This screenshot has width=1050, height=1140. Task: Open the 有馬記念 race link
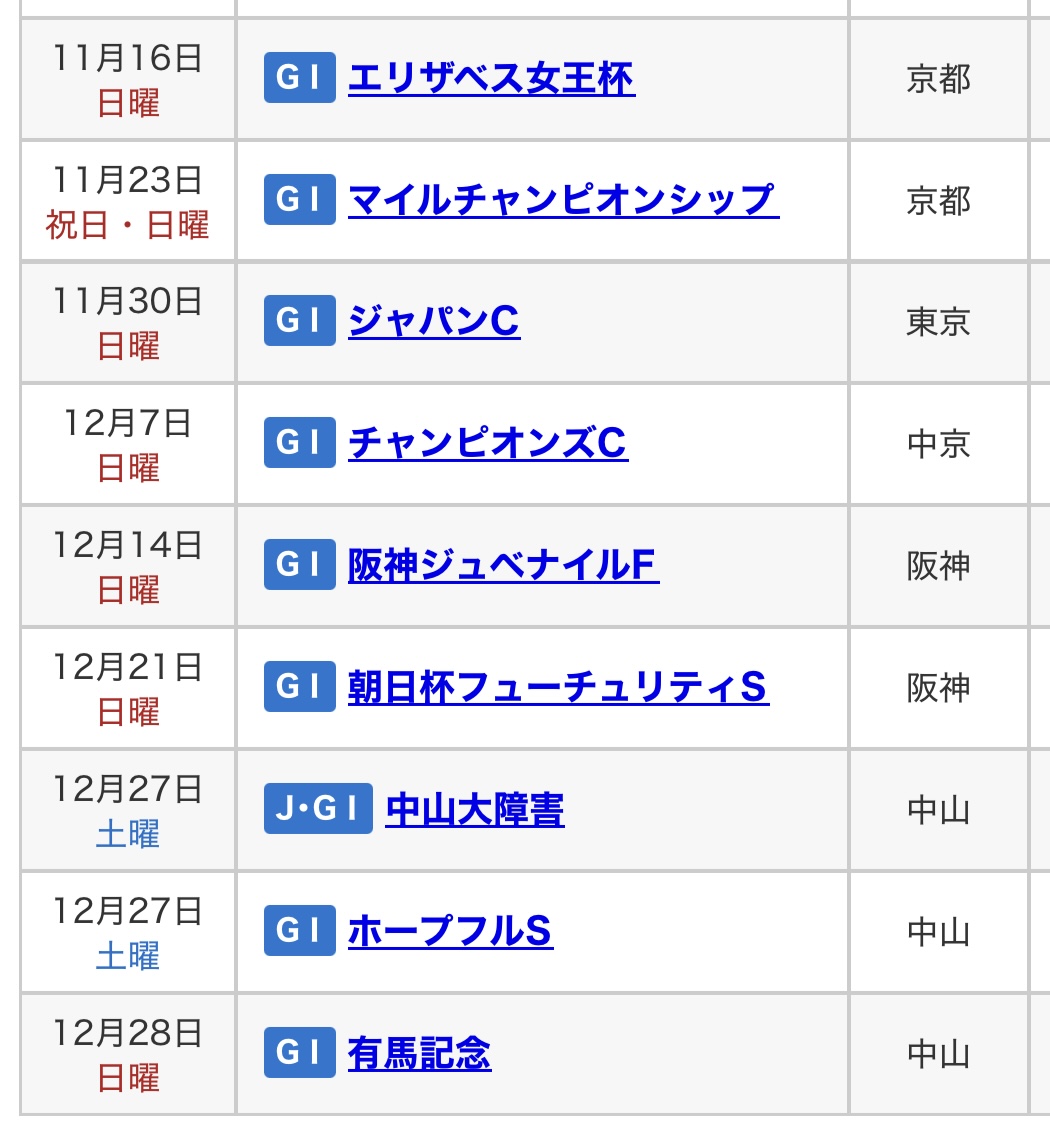(419, 1054)
